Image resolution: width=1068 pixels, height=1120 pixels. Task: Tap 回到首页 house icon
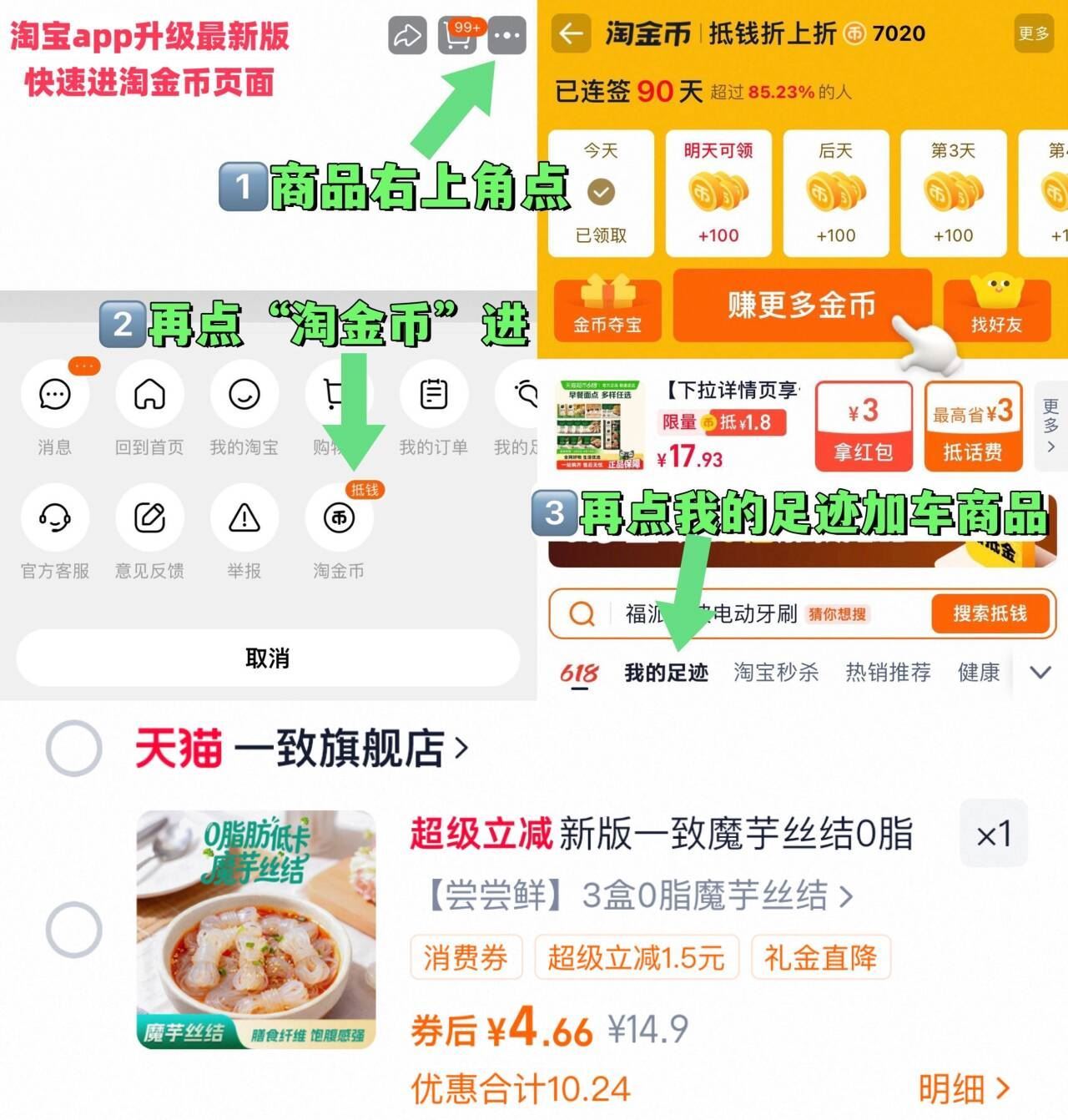point(149,394)
